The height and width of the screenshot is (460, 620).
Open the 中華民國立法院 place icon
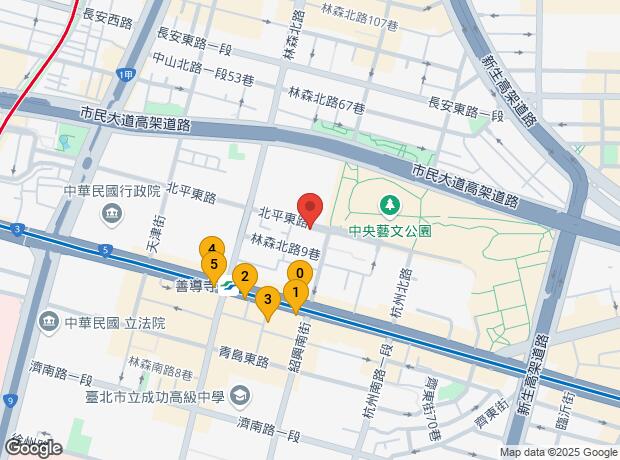click(x=48, y=321)
